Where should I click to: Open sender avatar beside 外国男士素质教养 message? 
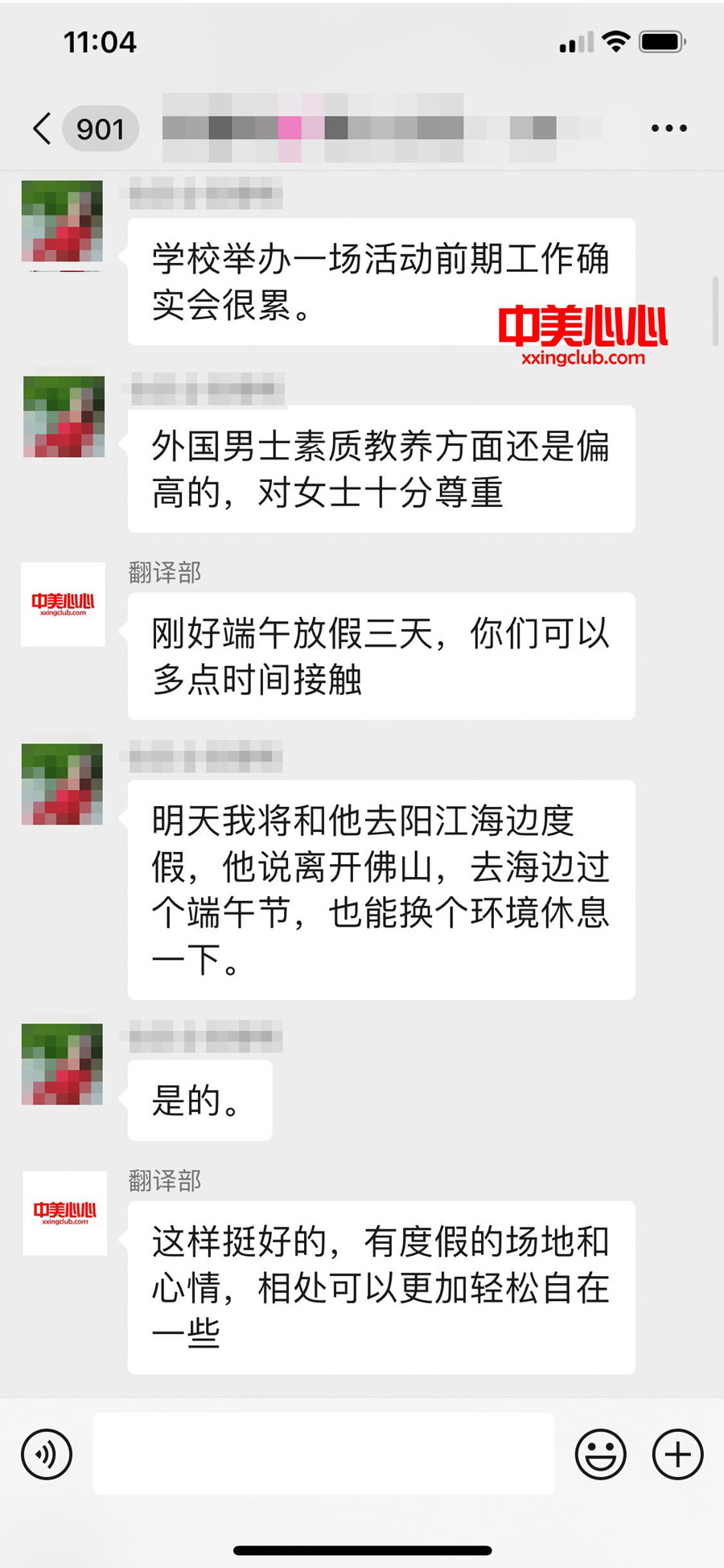click(x=64, y=417)
